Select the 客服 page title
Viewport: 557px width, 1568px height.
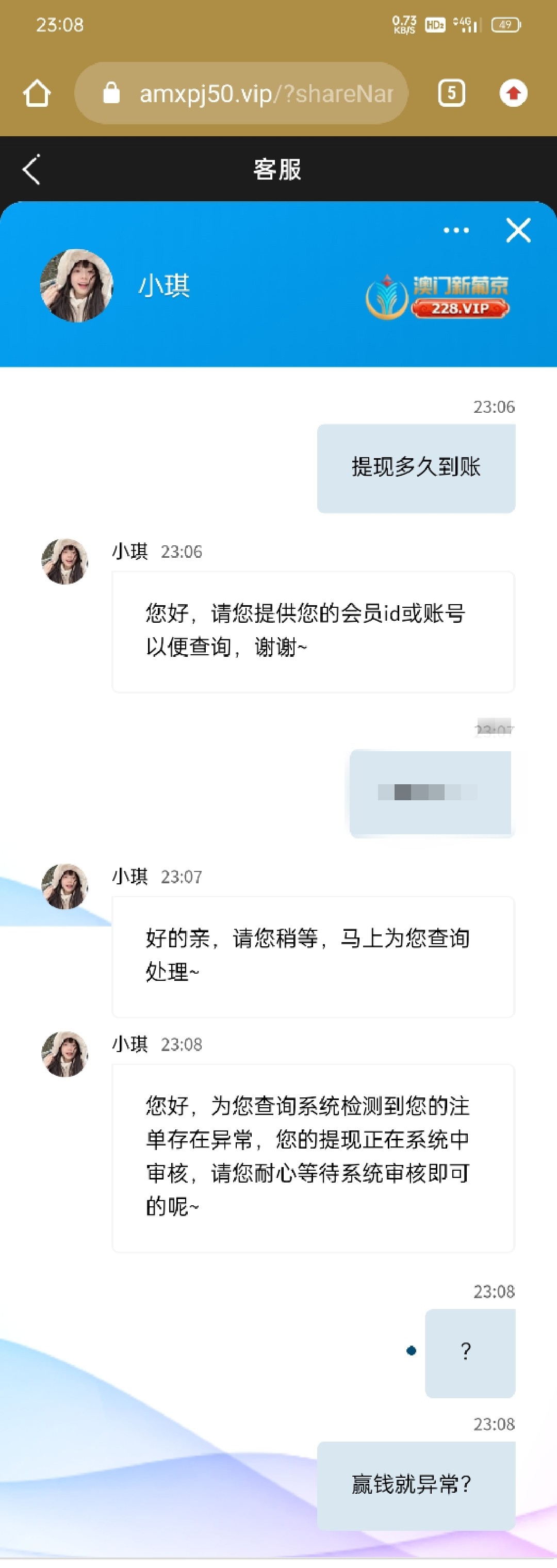click(278, 169)
